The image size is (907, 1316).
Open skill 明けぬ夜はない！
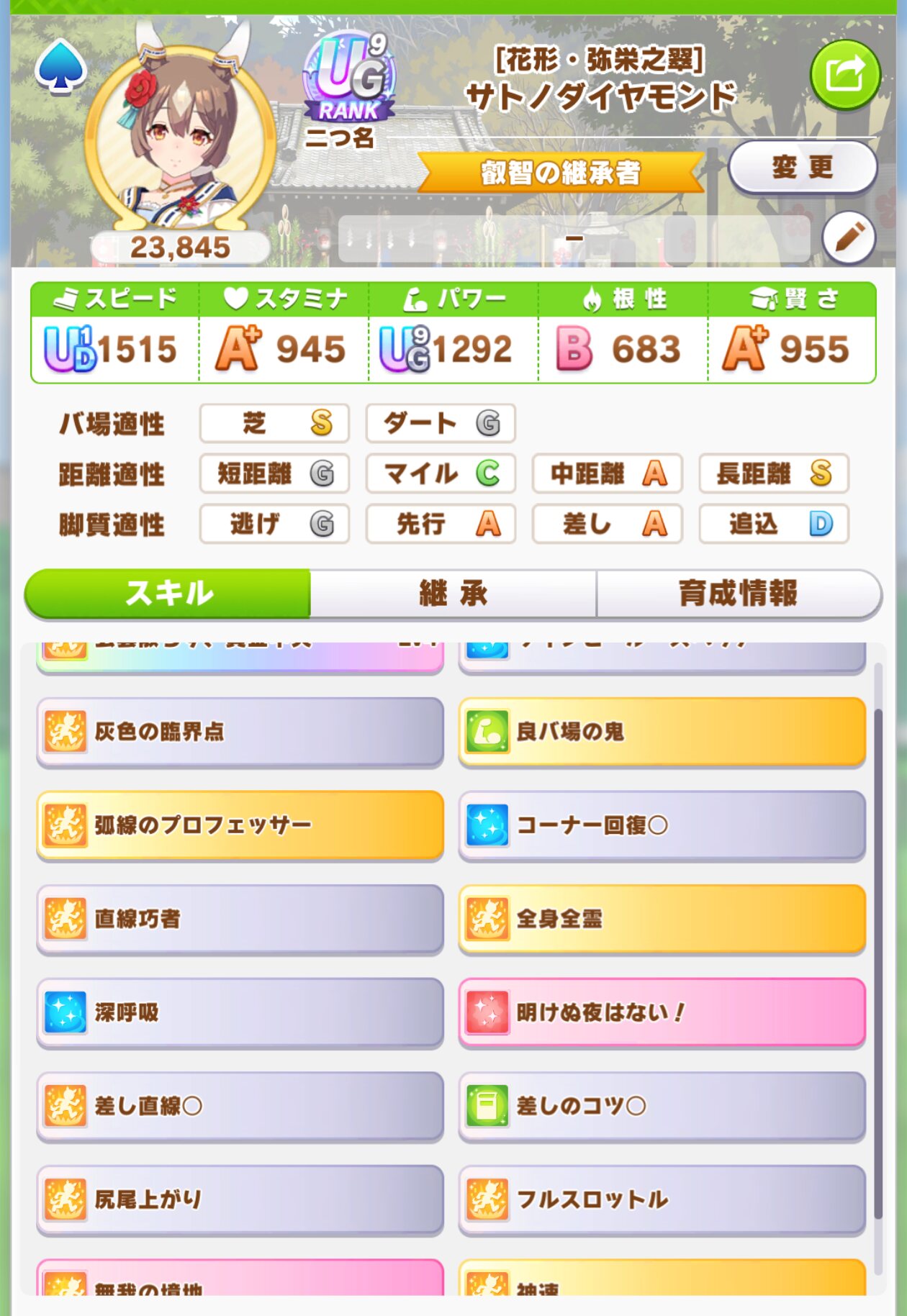tap(662, 1012)
